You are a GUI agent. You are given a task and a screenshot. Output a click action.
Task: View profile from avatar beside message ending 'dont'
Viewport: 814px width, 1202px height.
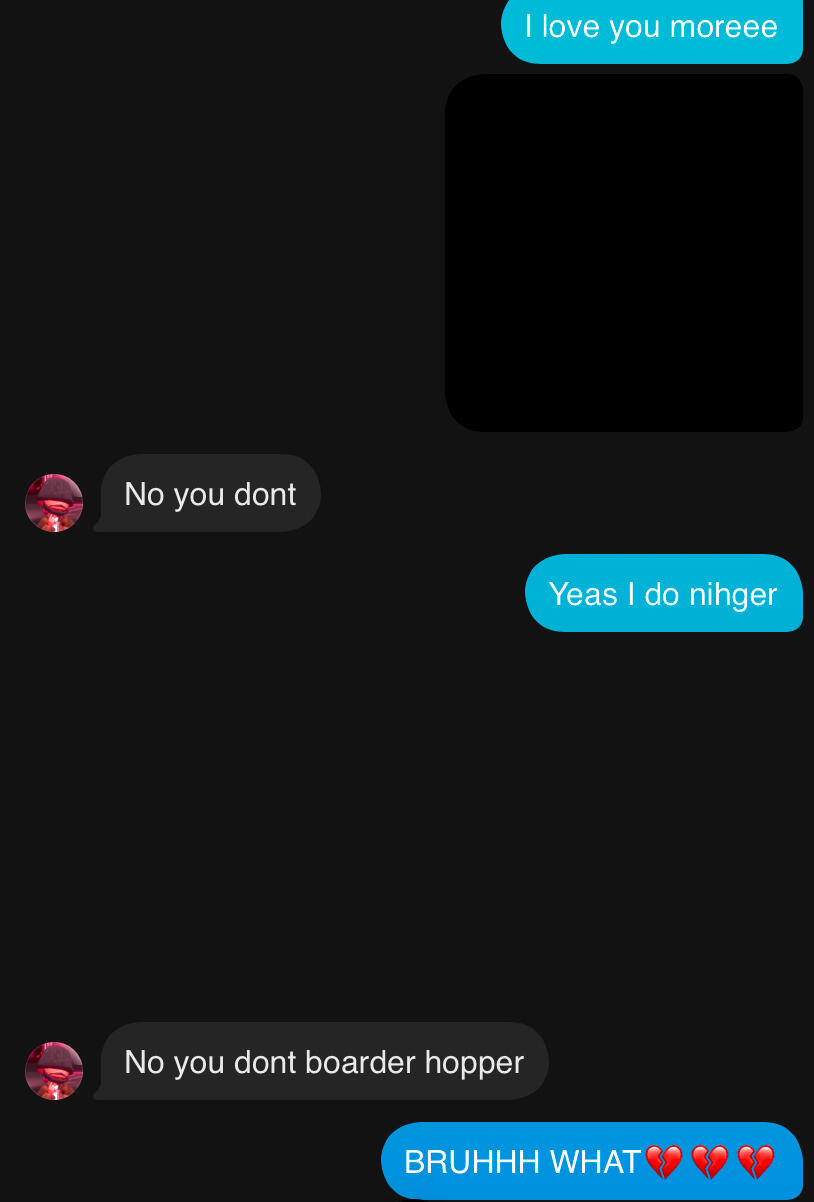click(x=54, y=503)
